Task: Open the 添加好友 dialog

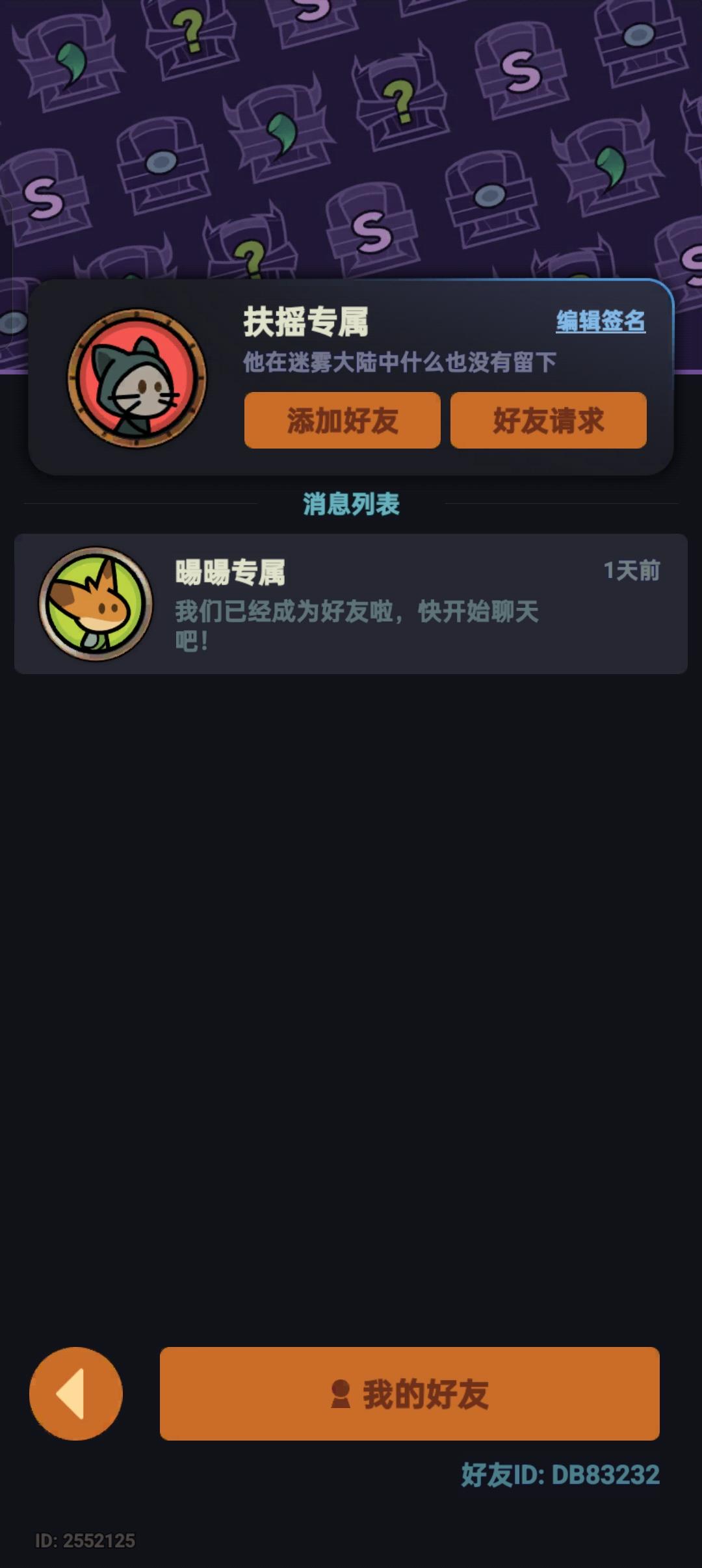Action: click(x=343, y=421)
